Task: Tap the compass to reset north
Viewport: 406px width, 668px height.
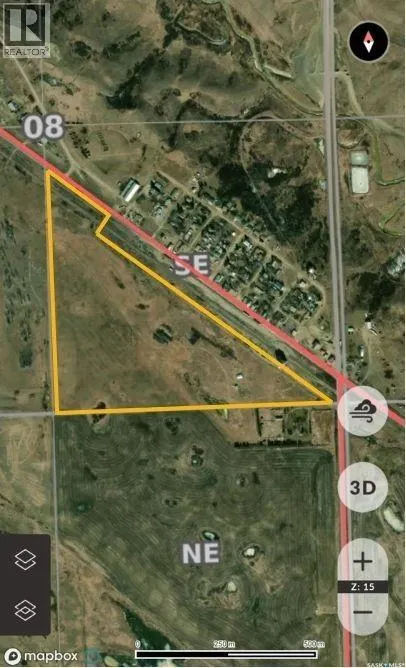Action: coord(369,42)
